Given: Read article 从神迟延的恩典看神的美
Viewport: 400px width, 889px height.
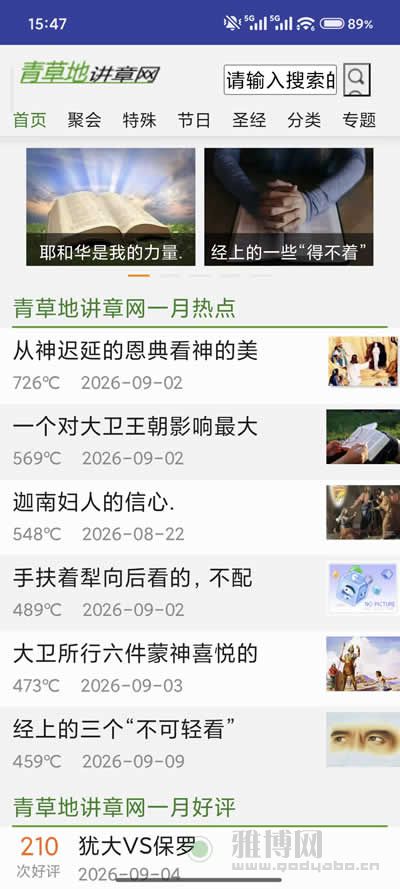Looking at the screenshot, I should coord(200,366).
